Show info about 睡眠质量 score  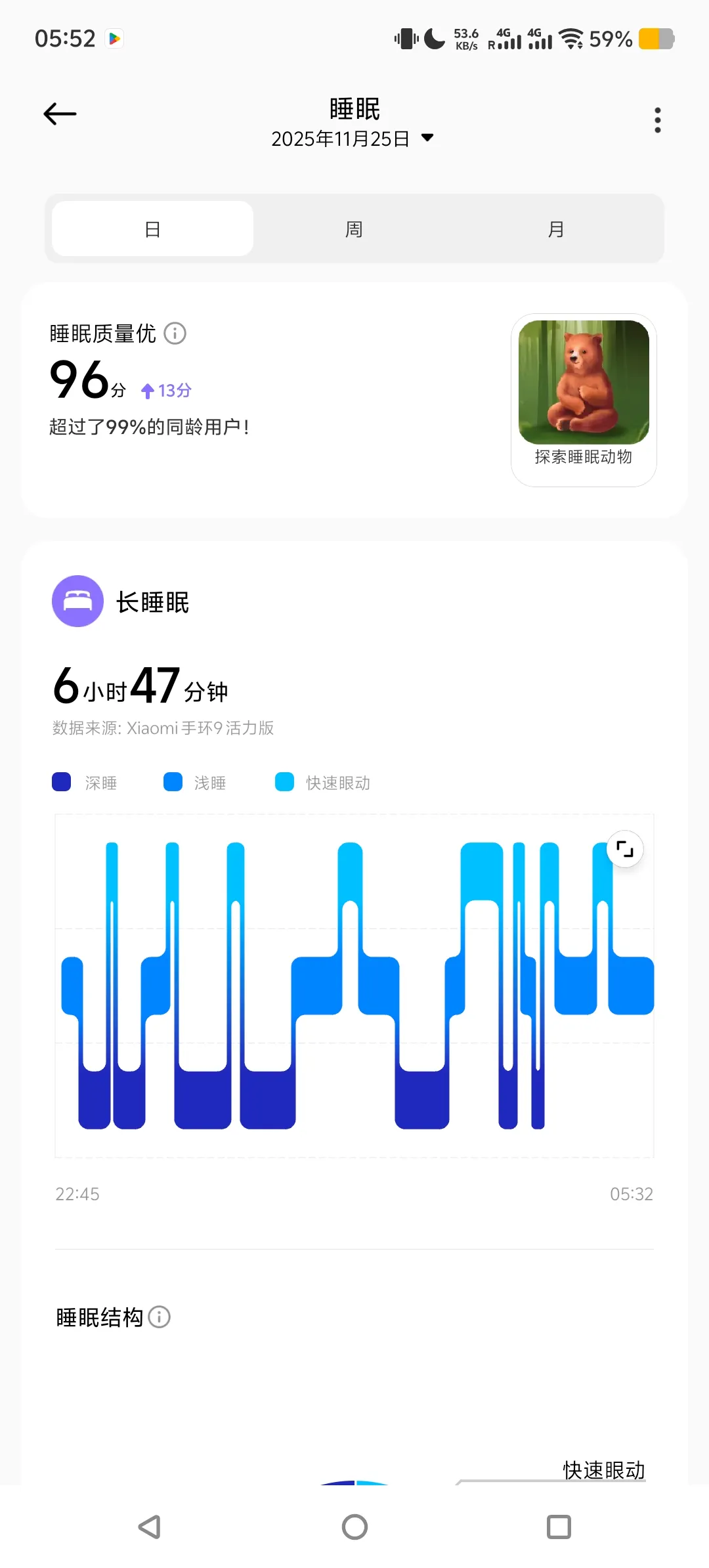point(175,334)
